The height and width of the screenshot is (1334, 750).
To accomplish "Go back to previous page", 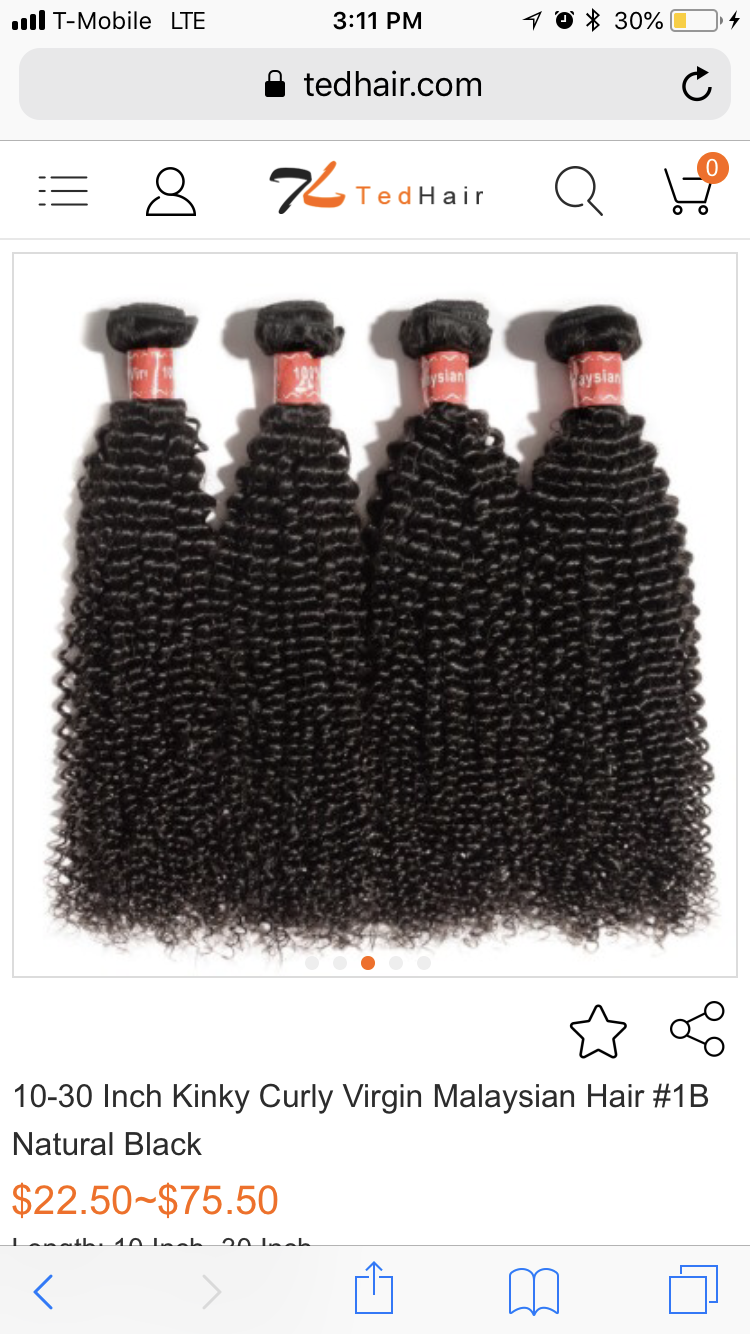I will tap(43, 1292).
